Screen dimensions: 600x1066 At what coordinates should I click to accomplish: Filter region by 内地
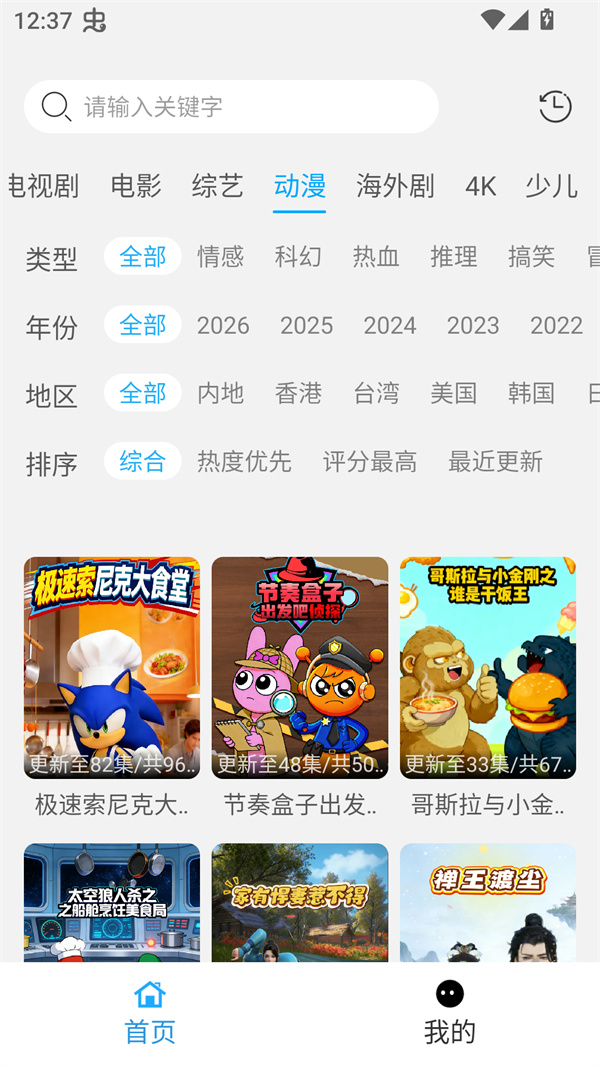[220, 393]
